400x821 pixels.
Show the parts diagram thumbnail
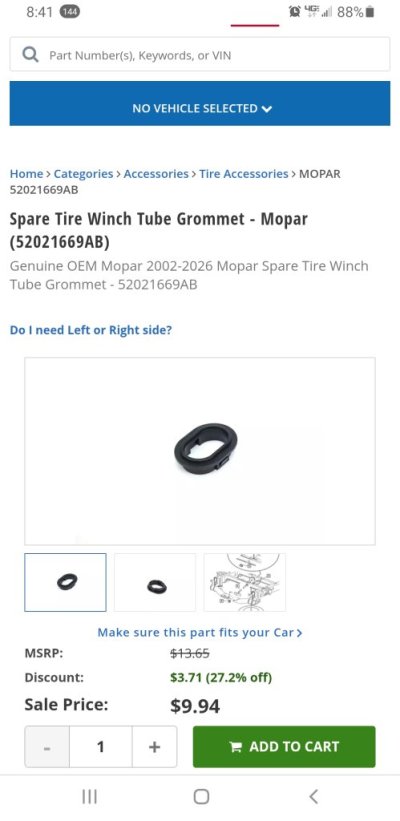tap(245, 582)
